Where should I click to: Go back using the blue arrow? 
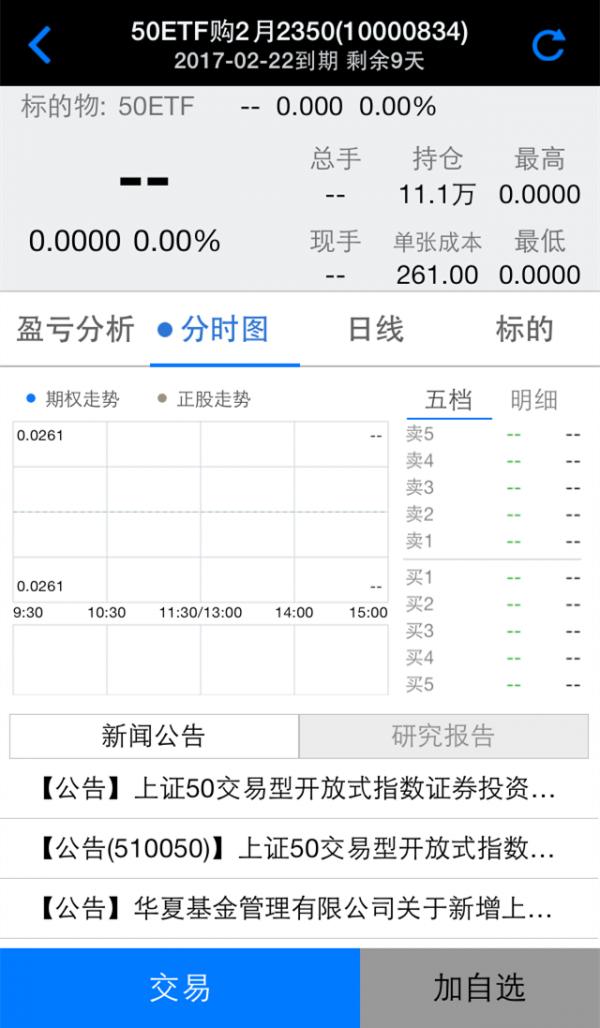point(39,45)
